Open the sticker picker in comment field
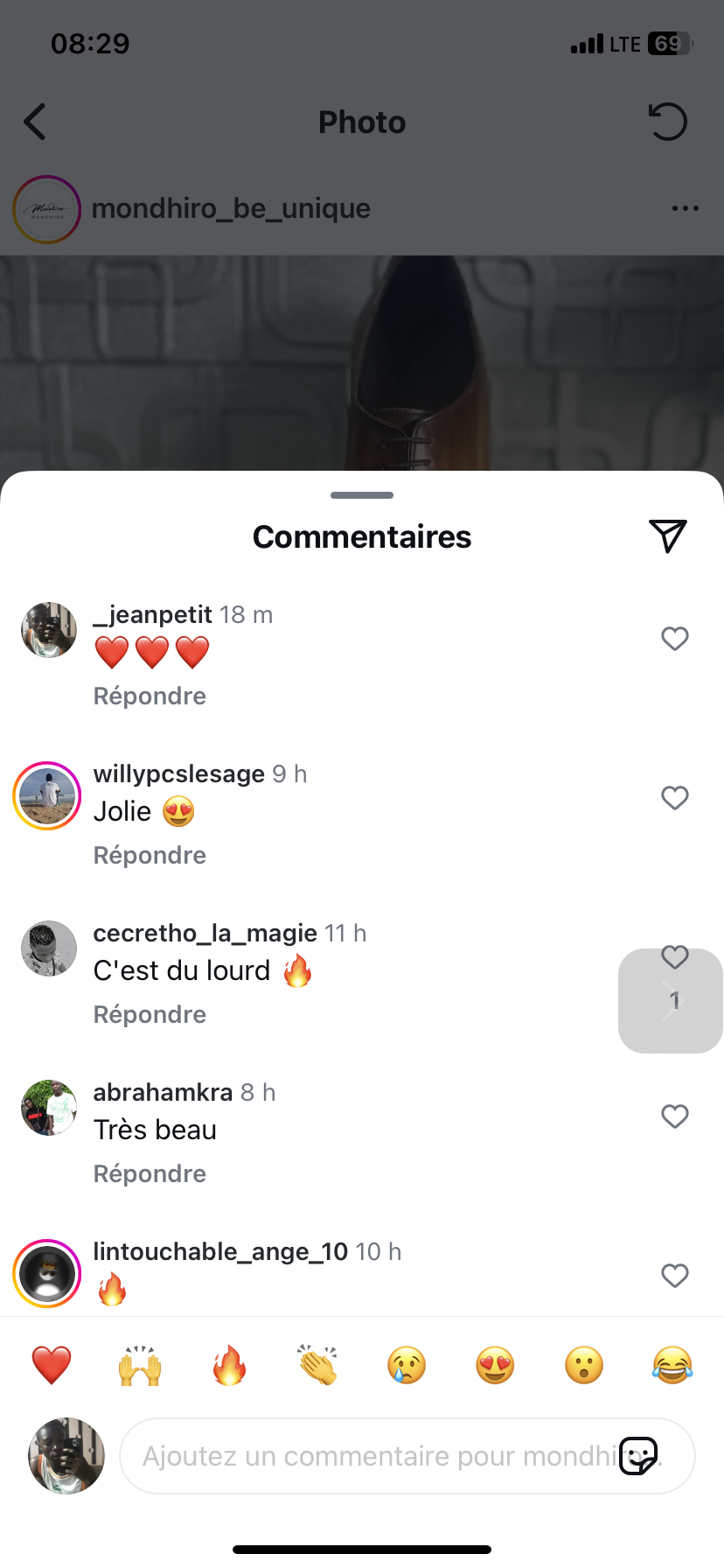 click(x=638, y=1456)
